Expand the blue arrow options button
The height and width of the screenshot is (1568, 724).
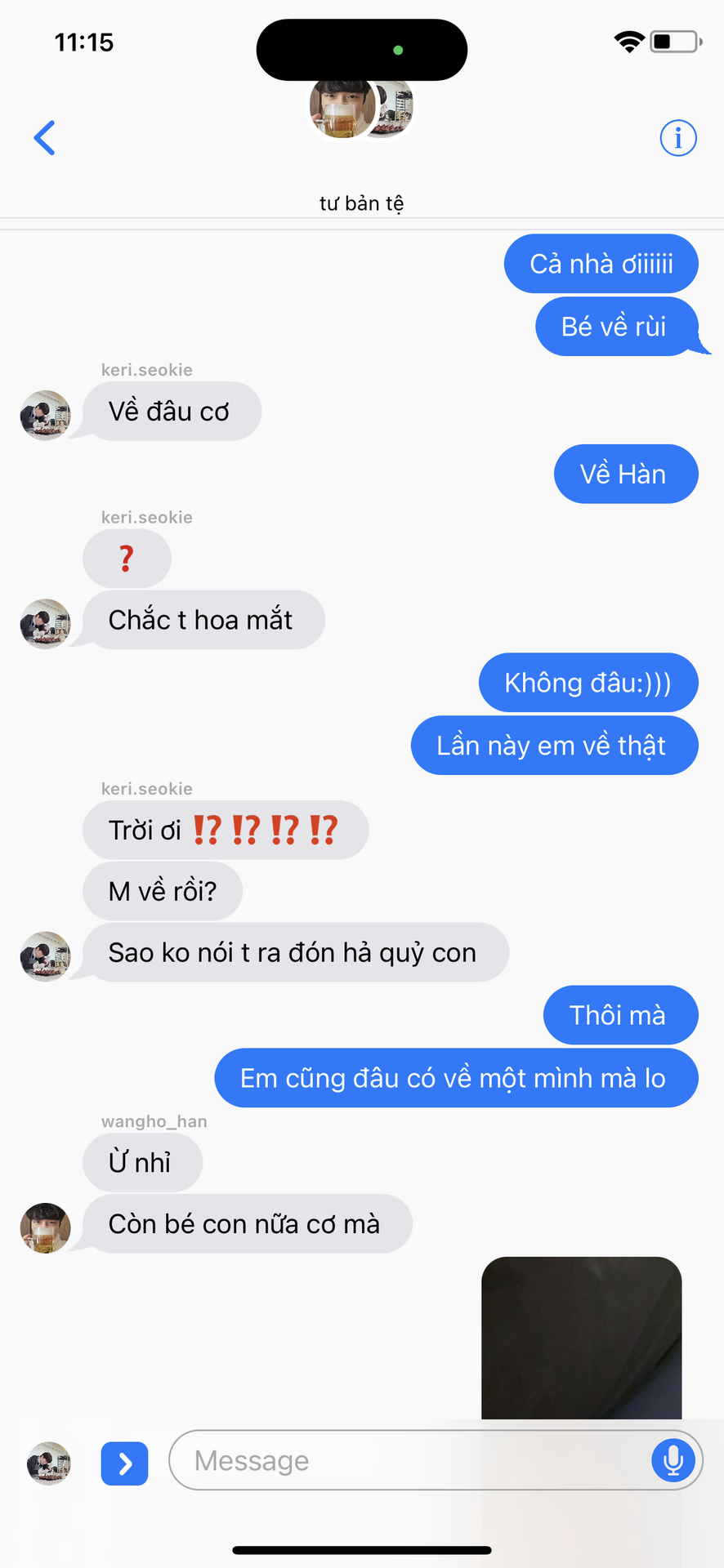[x=124, y=1463]
